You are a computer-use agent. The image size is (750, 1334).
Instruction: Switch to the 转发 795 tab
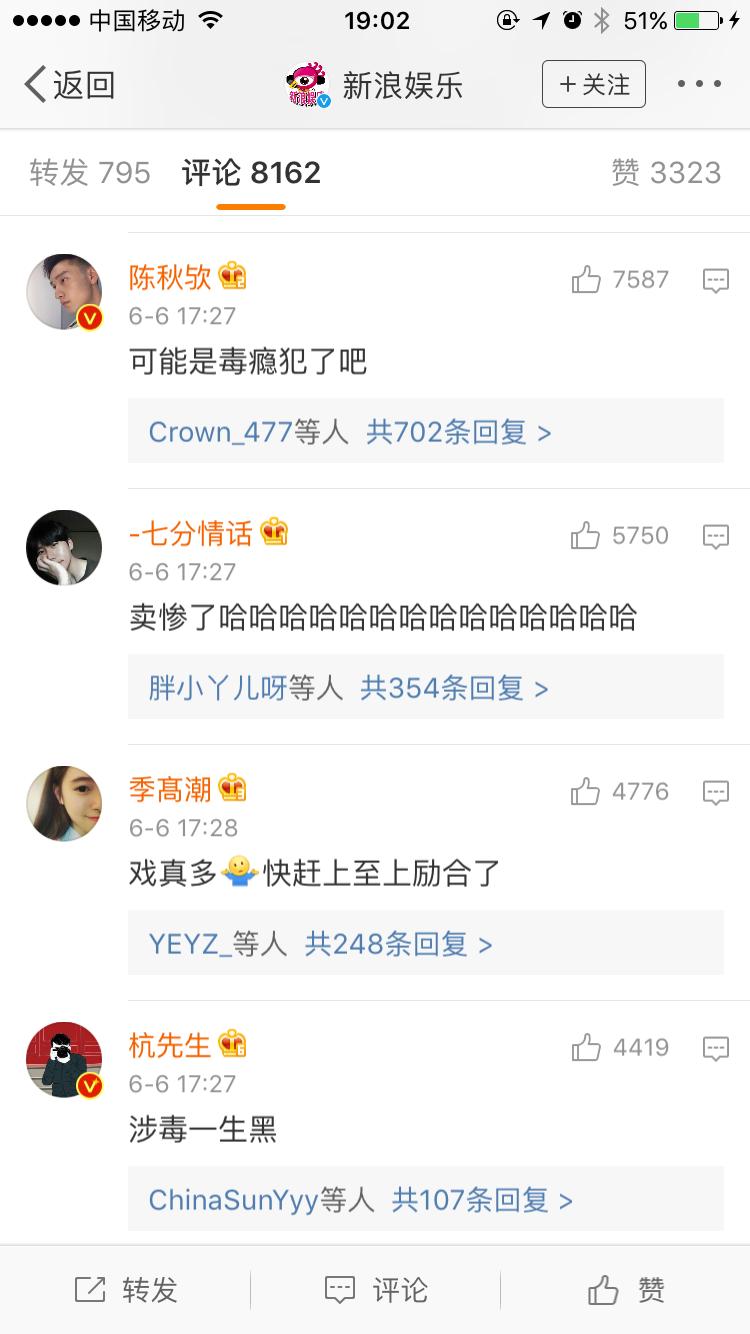click(88, 172)
